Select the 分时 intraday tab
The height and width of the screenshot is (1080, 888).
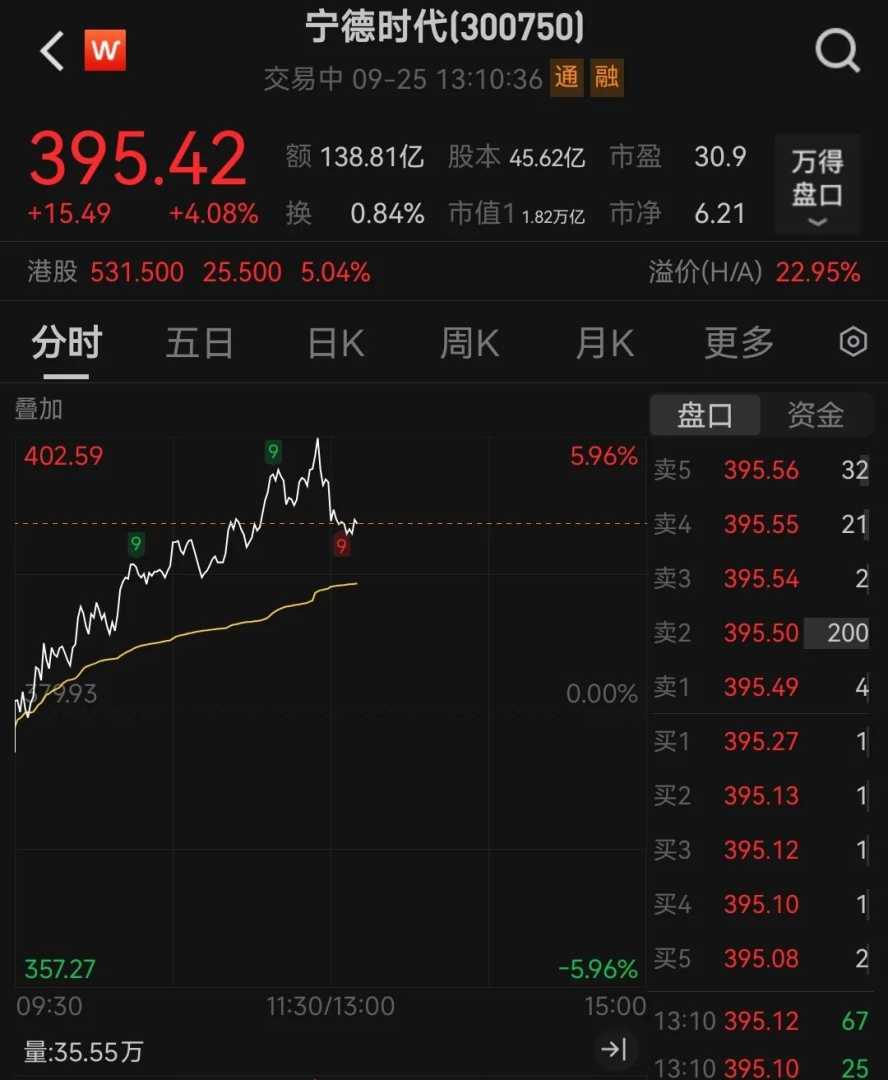tap(66, 343)
